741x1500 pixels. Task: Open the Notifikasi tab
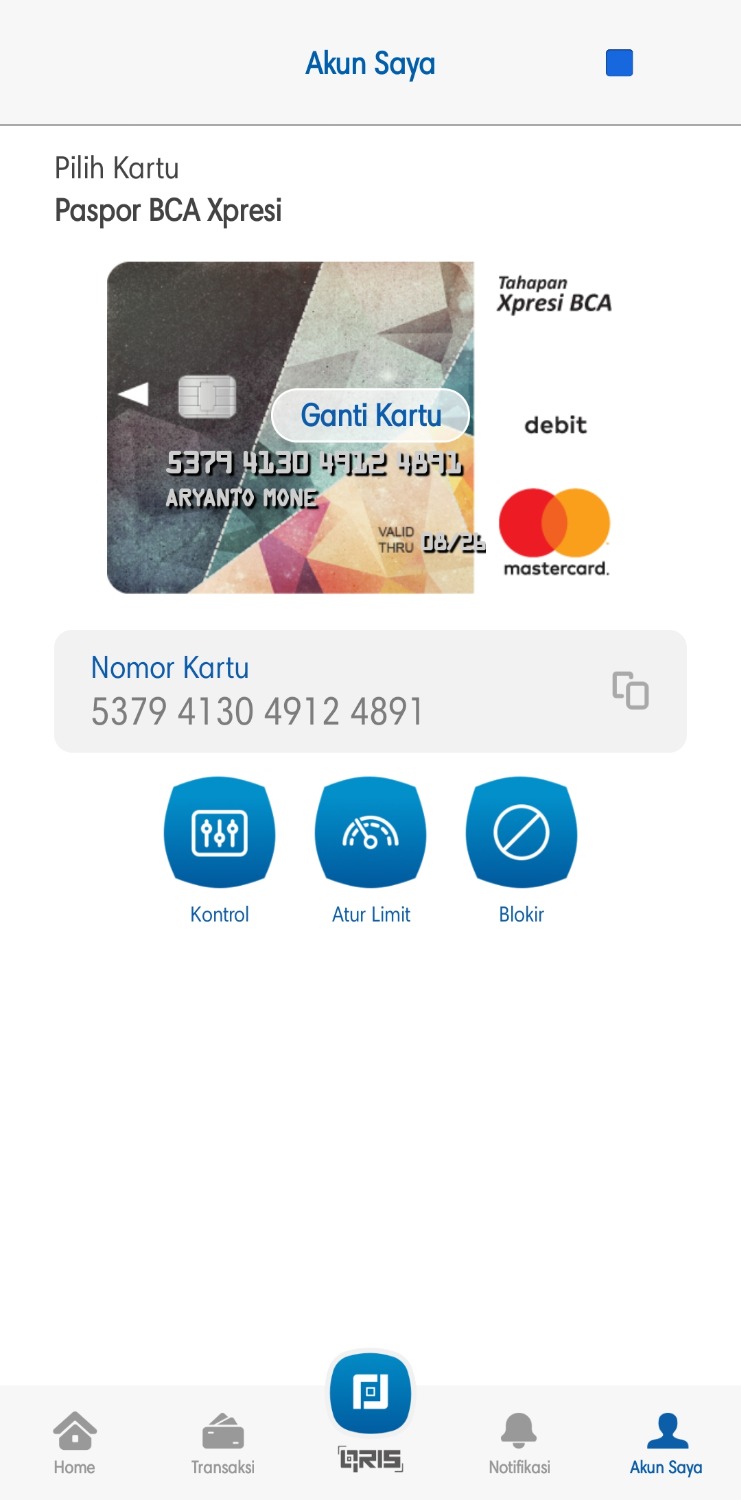click(x=519, y=1443)
